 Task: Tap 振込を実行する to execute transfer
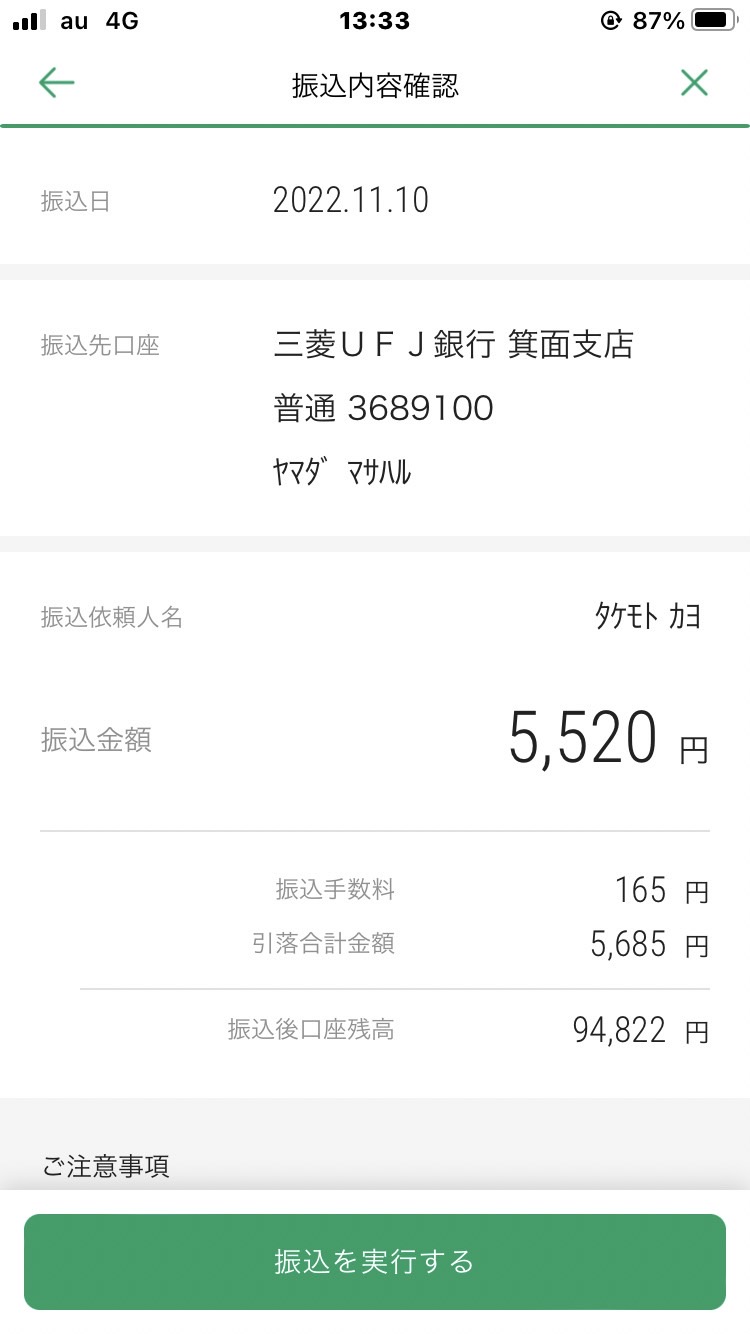point(375,1262)
